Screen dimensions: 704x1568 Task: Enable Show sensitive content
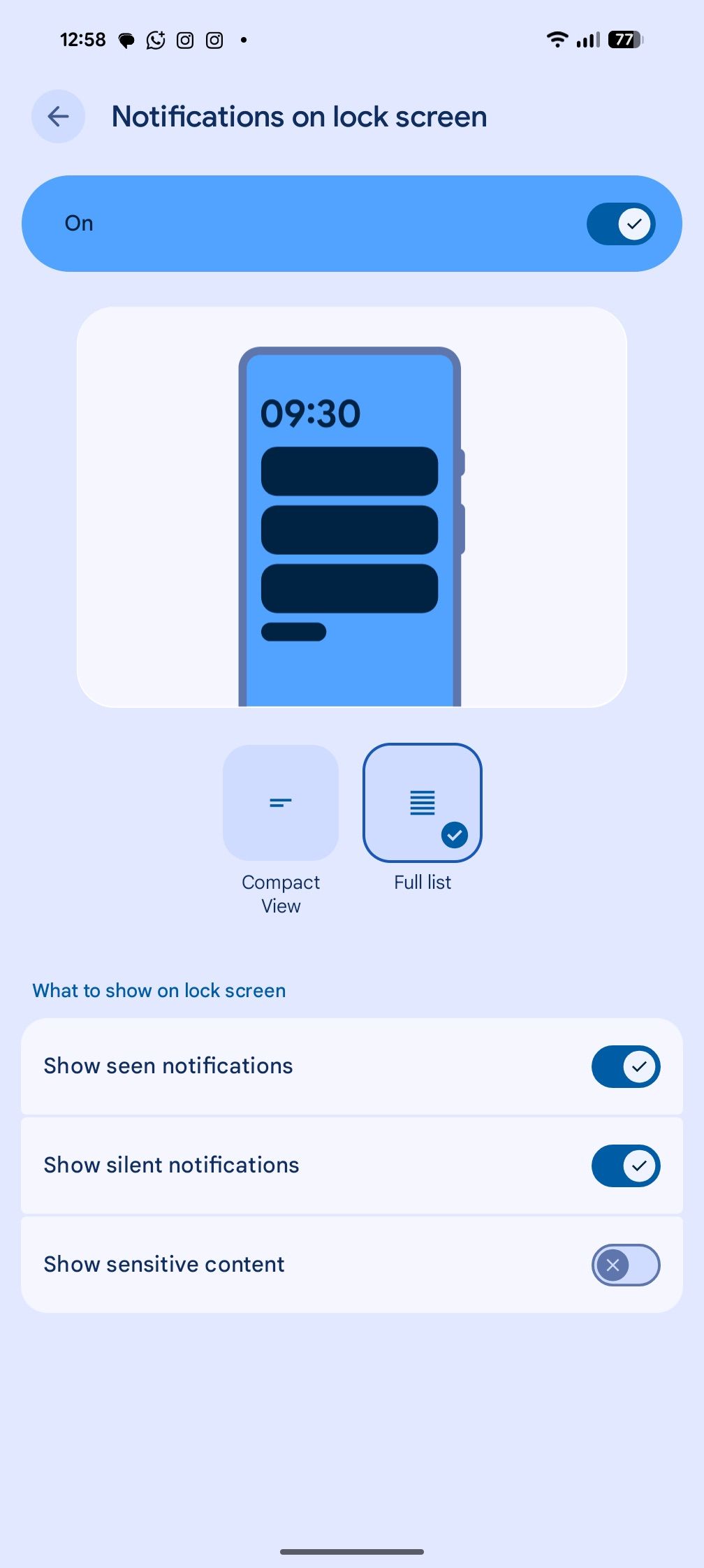625,1265
